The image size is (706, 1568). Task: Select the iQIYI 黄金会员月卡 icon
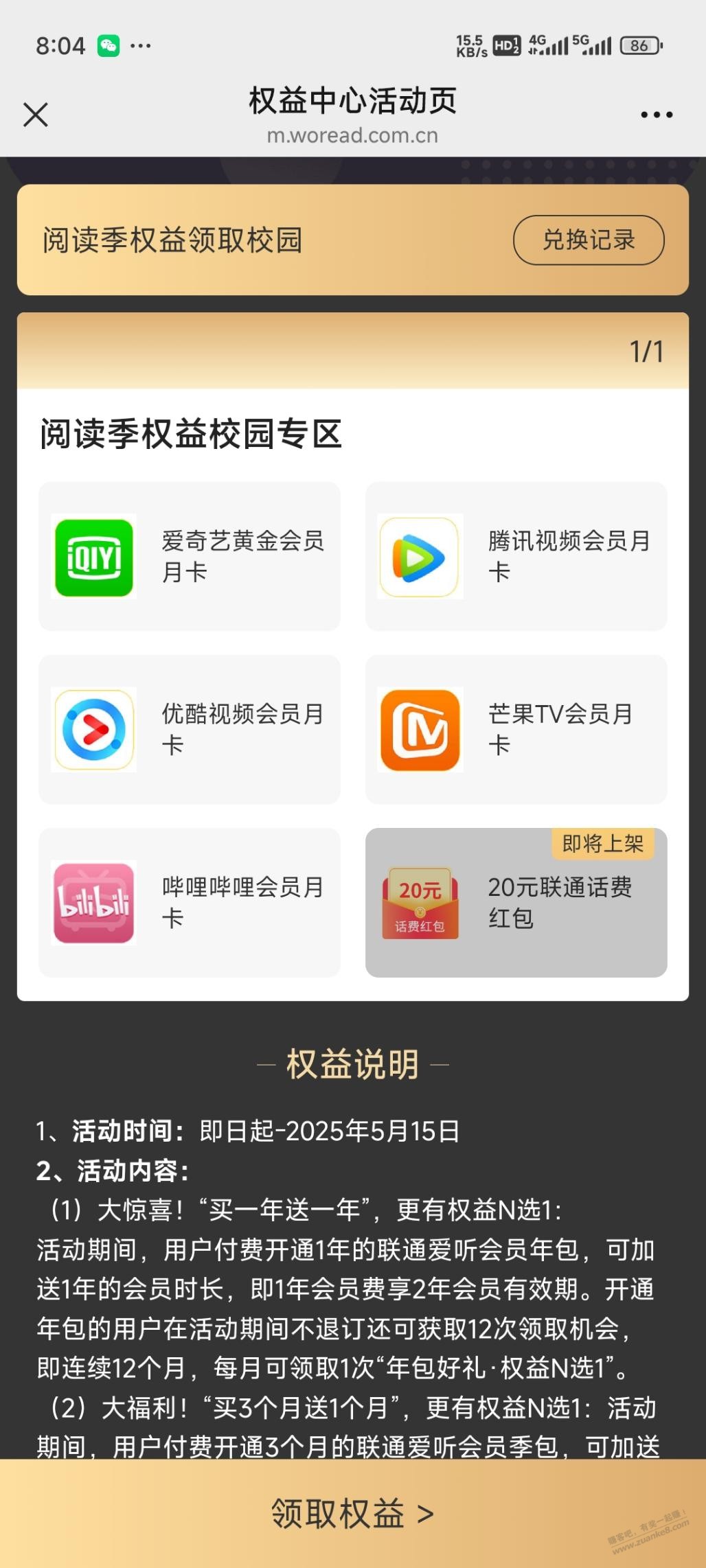click(x=93, y=558)
